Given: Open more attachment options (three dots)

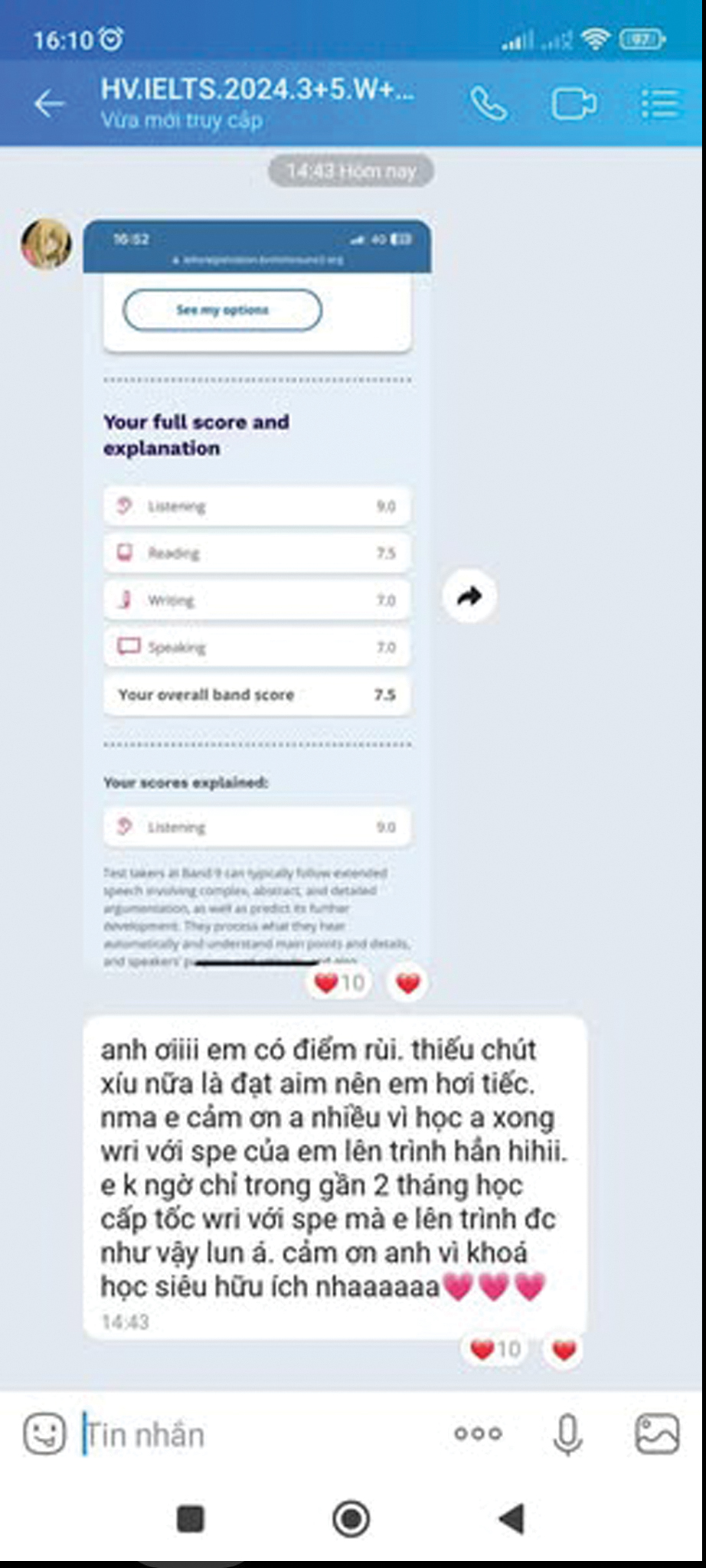Looking at the screenshot, I should [x=478, y=1433].
